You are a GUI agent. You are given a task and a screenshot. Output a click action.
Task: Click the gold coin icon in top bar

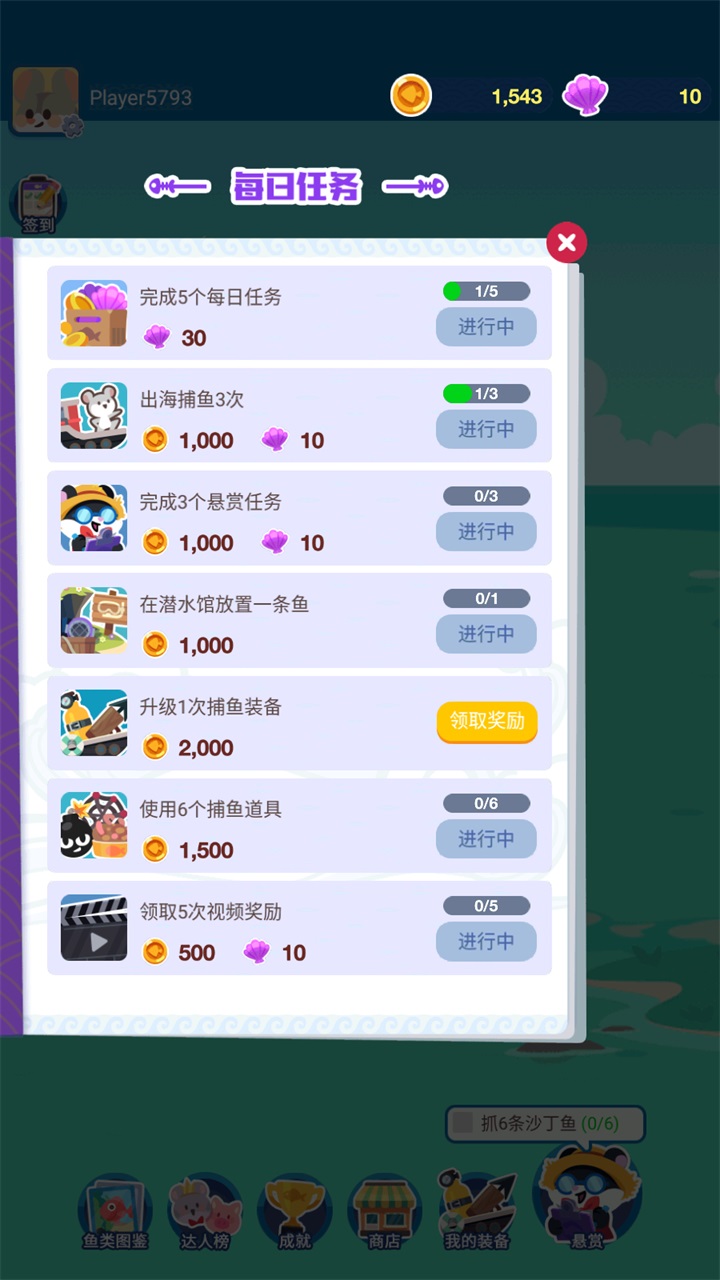point(410,95)
